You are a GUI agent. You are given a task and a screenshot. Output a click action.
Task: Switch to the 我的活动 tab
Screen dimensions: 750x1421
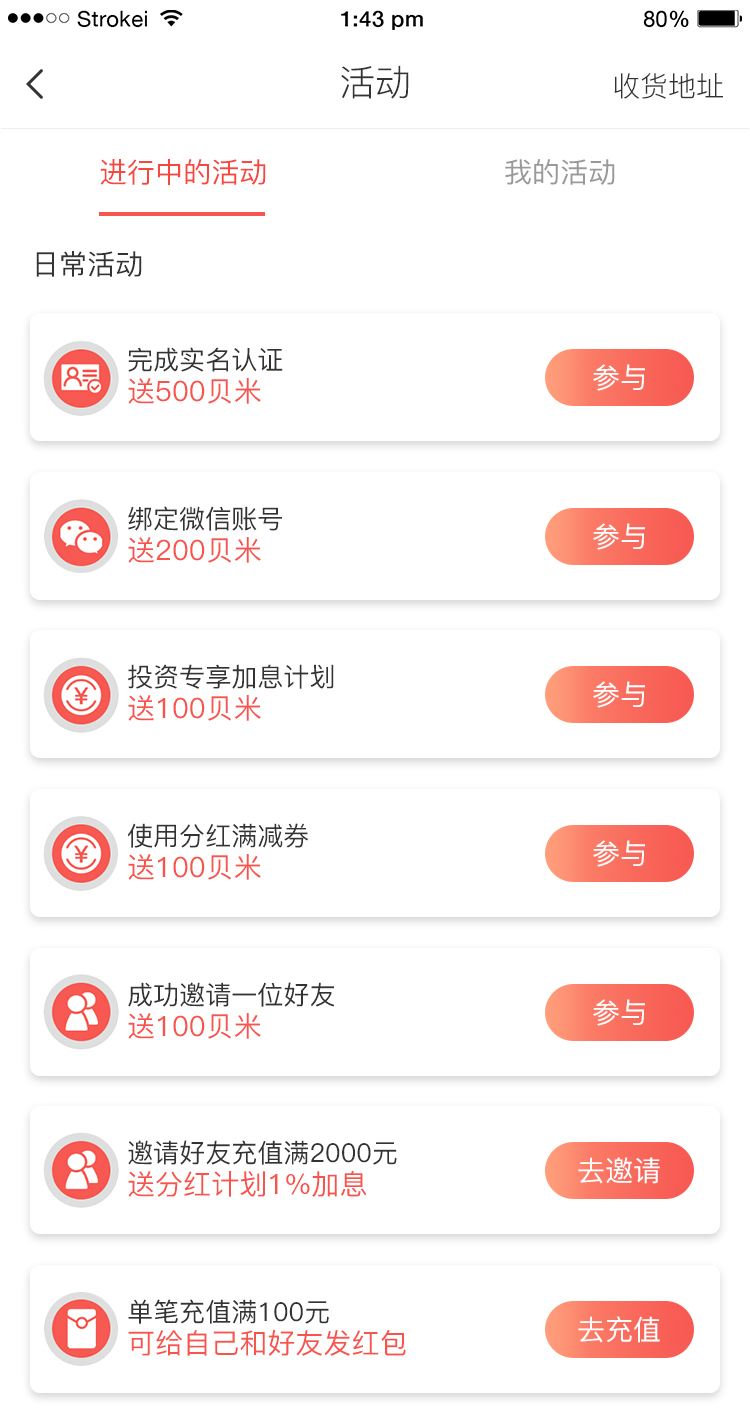tap(560, 172)
